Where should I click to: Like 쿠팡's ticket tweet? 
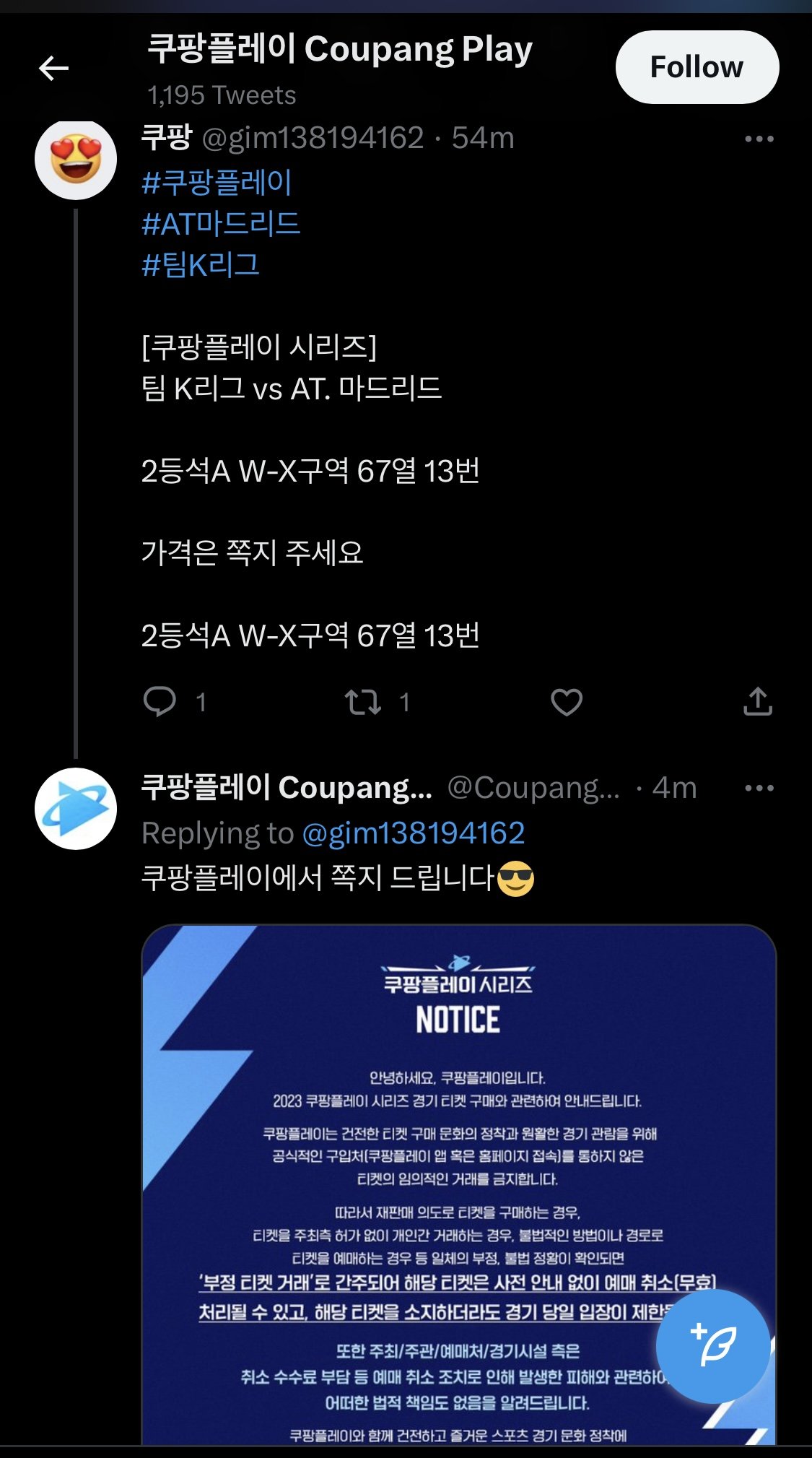[x=567, y=702]
